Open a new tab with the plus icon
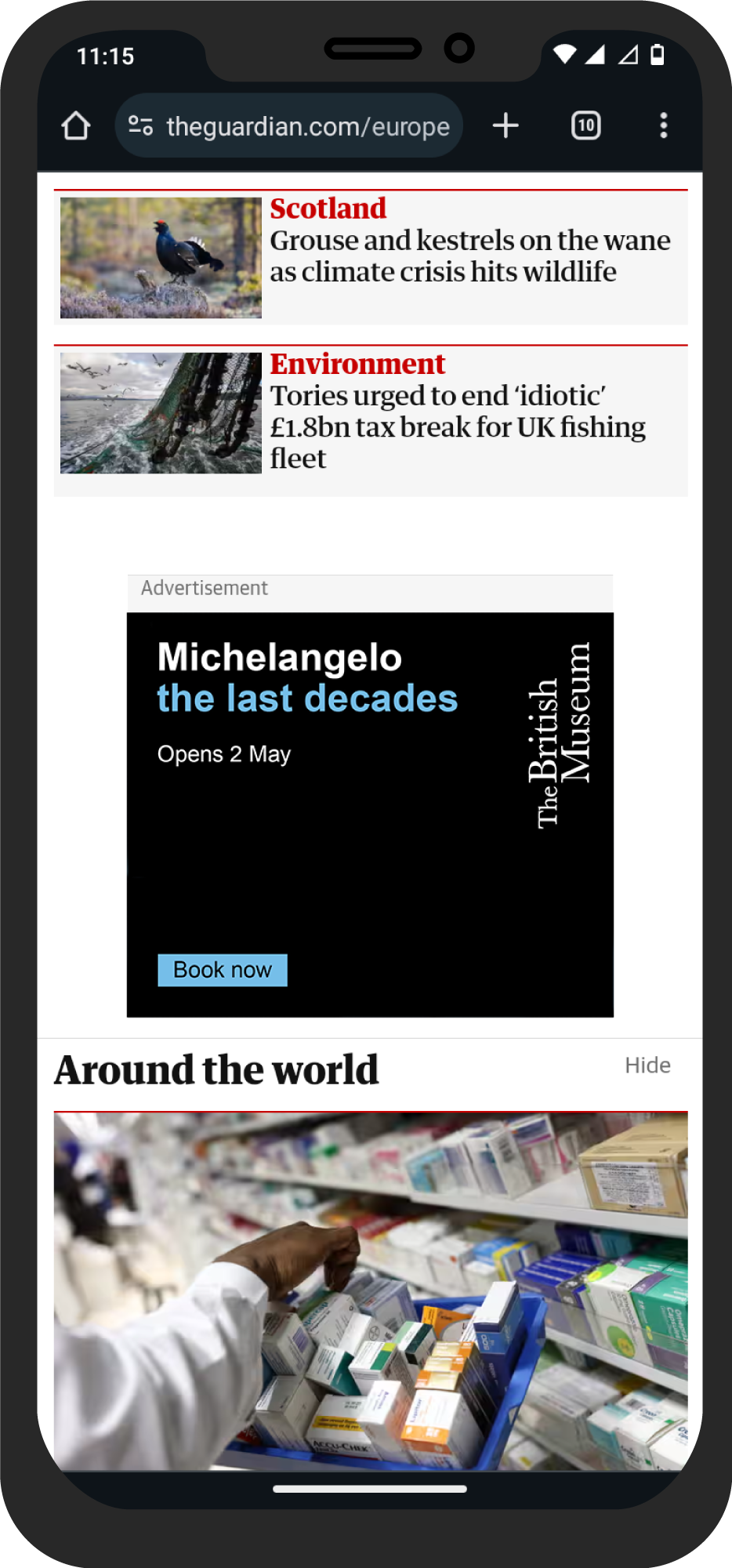 coord(506,125)
